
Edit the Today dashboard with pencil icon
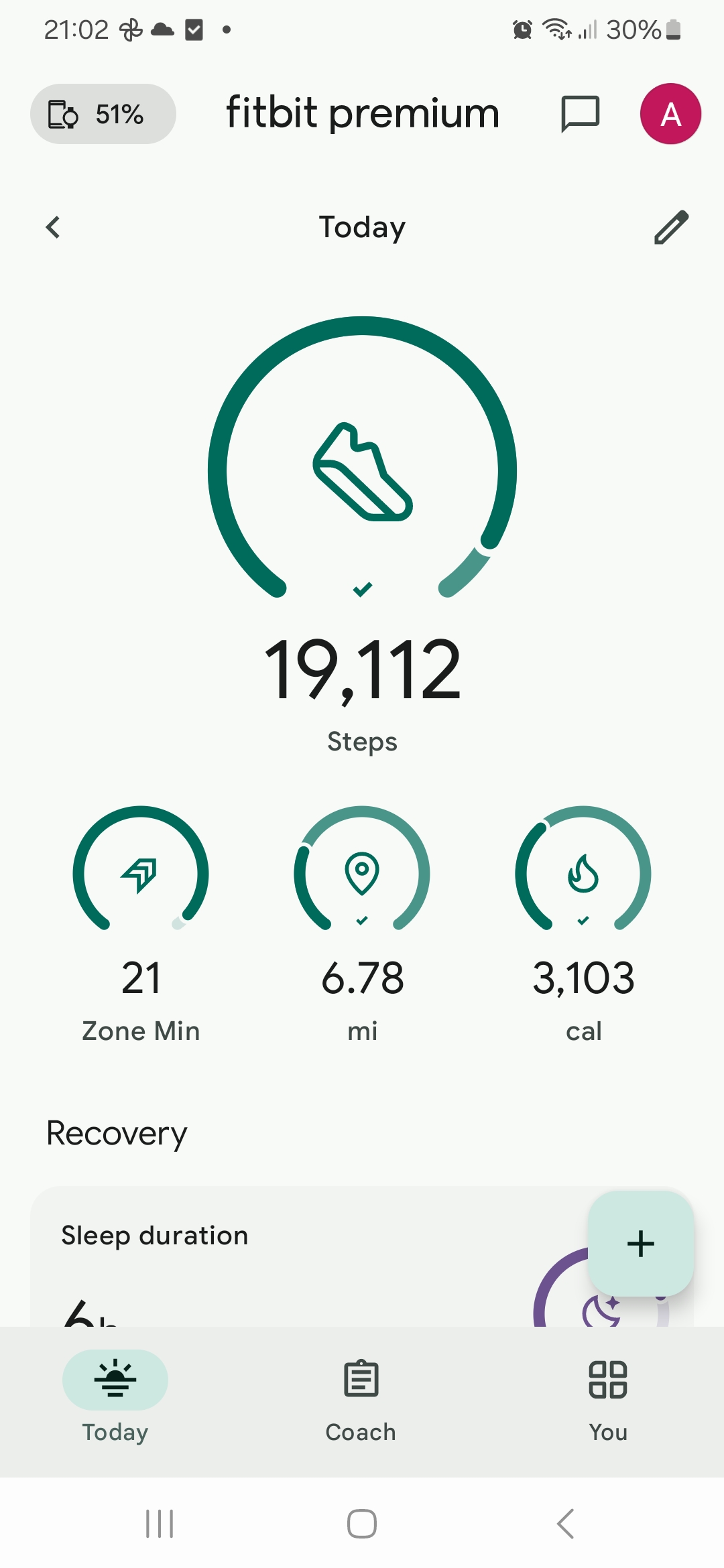tap(671, 227)
